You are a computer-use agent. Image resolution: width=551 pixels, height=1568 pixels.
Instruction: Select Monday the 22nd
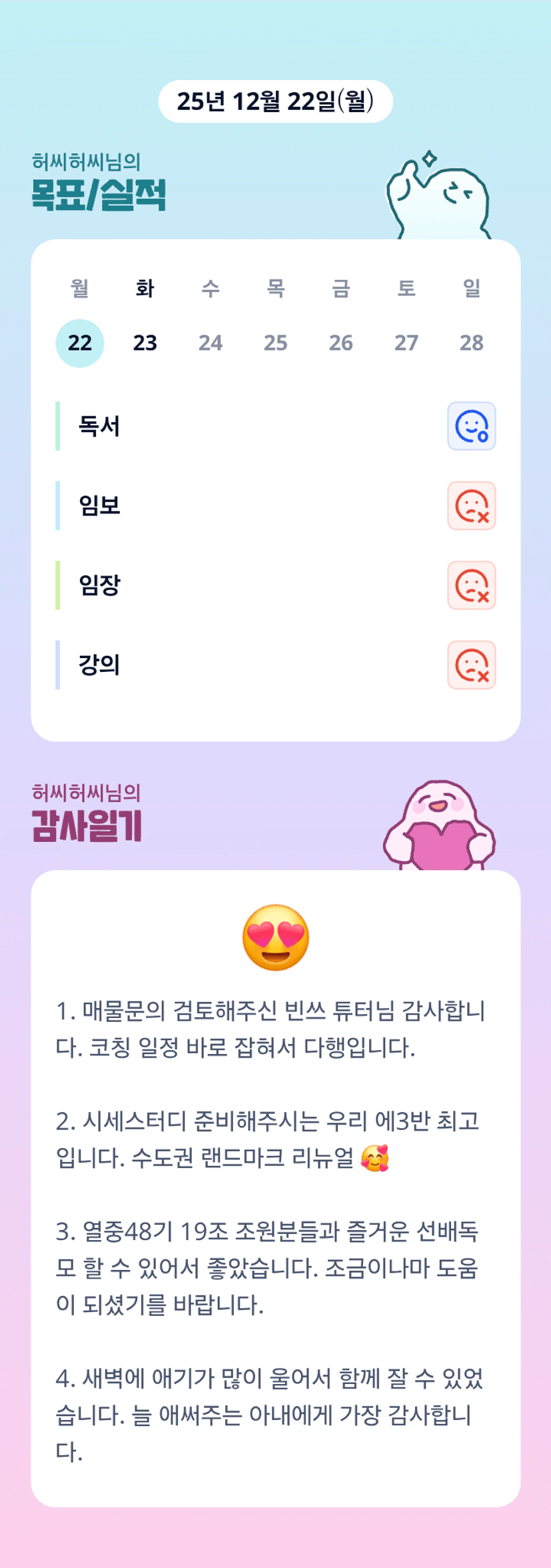[x=80, y=343]
